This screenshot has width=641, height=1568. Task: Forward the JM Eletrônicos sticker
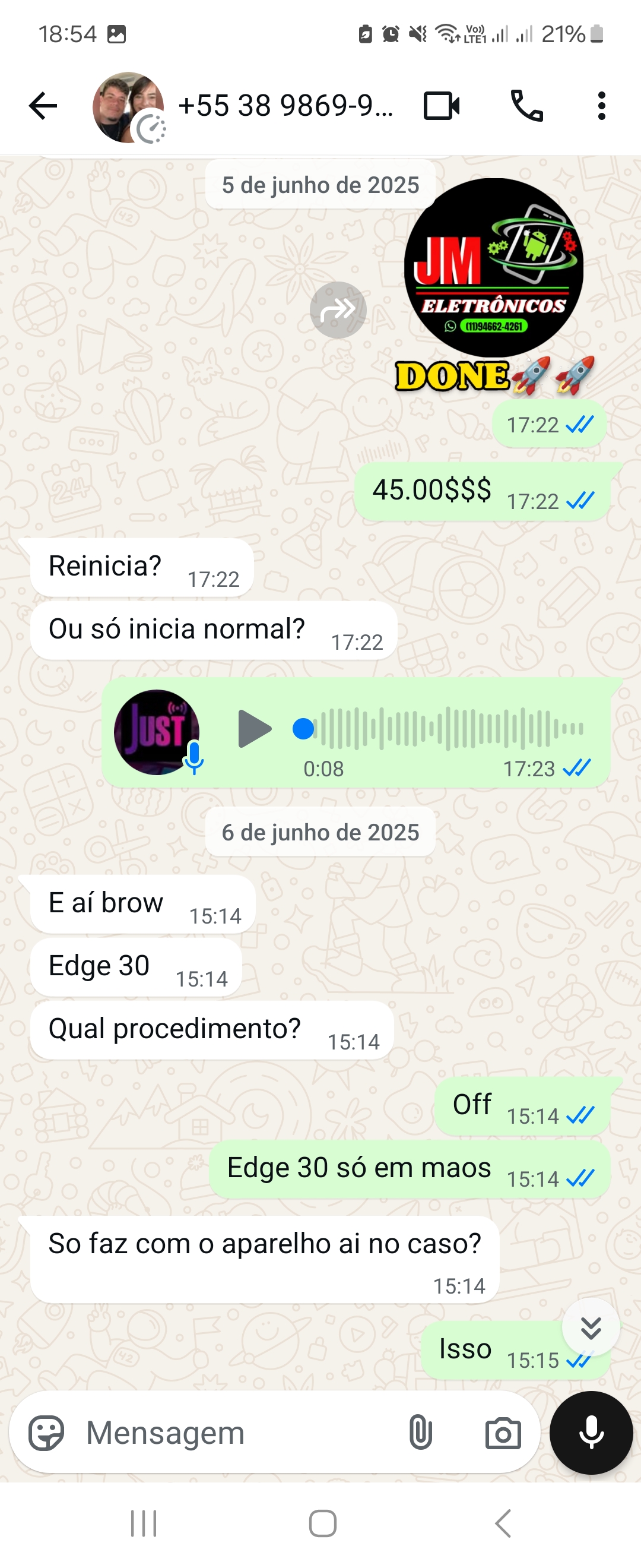pyautogui.click(x=338, y=310)
